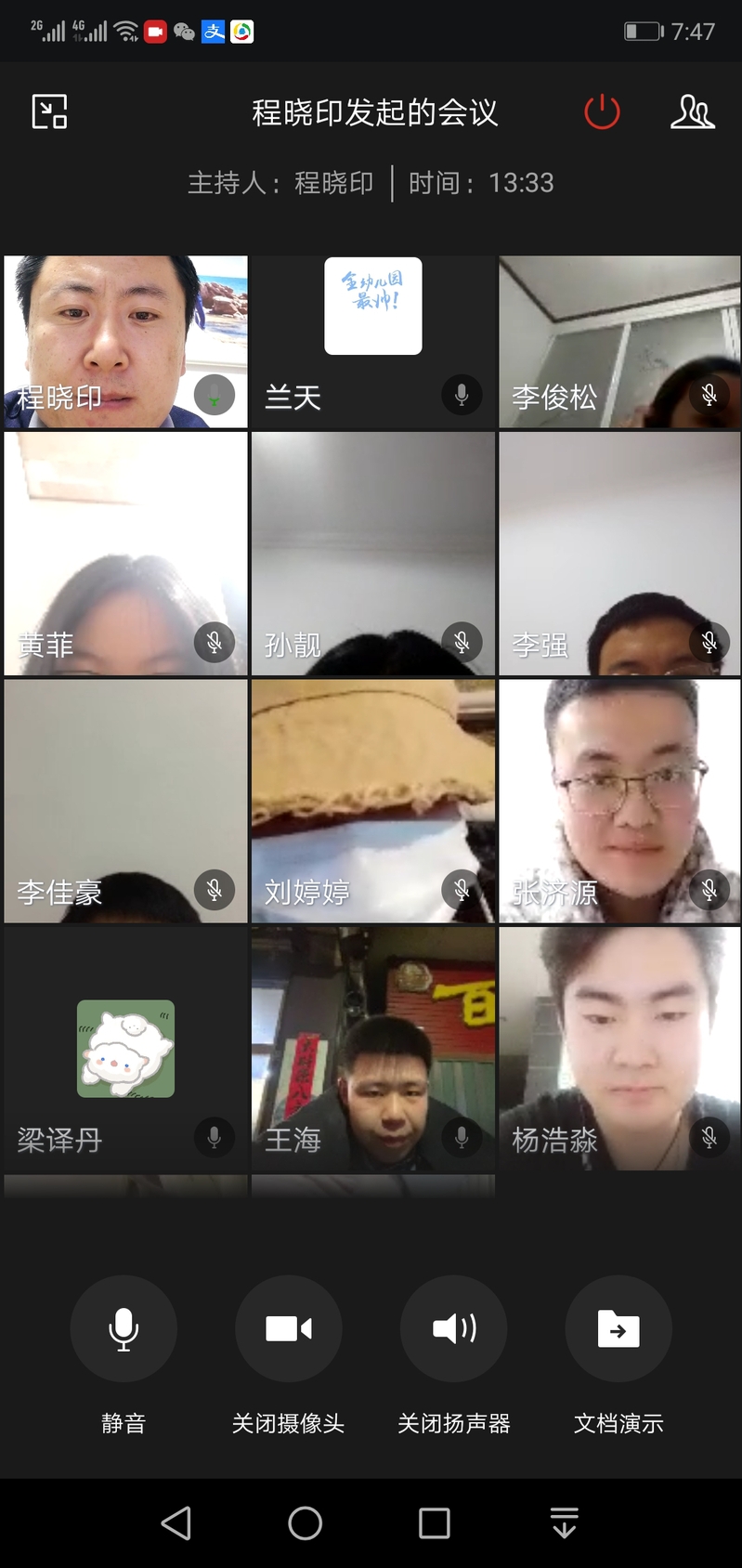Select 兰天's participant tile
Image resolution: width=742 pixels, height=1568 pixels.
pyautogui.click(x=373, y=342)
